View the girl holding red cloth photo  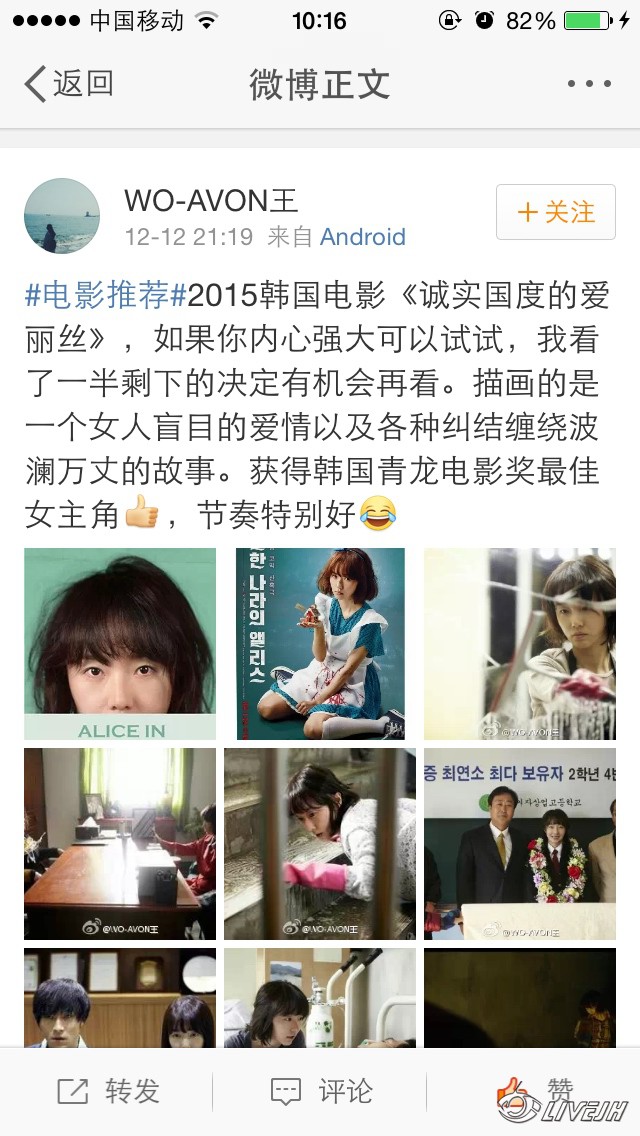coord(519,644)
